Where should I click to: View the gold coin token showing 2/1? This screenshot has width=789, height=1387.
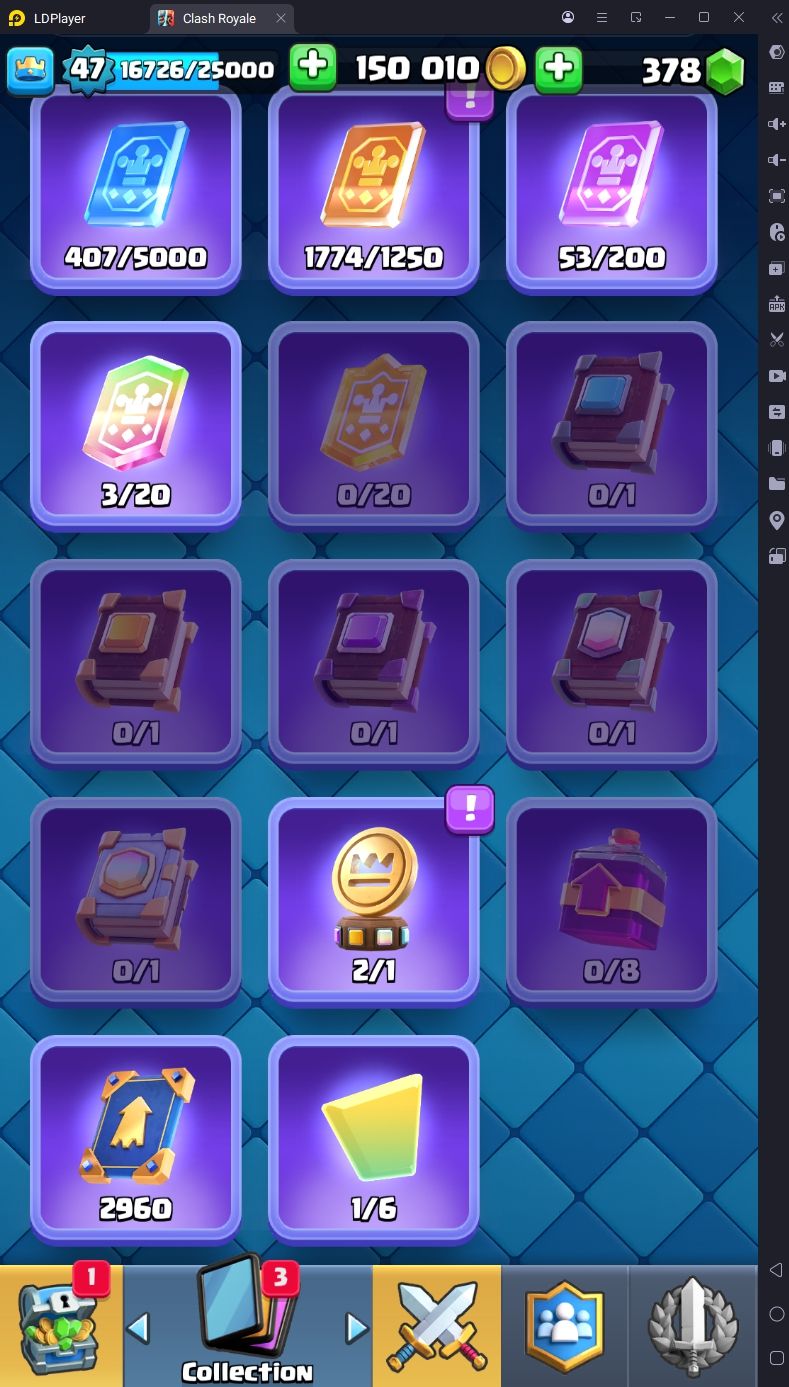pyautogui.click(x=374, y=901)
